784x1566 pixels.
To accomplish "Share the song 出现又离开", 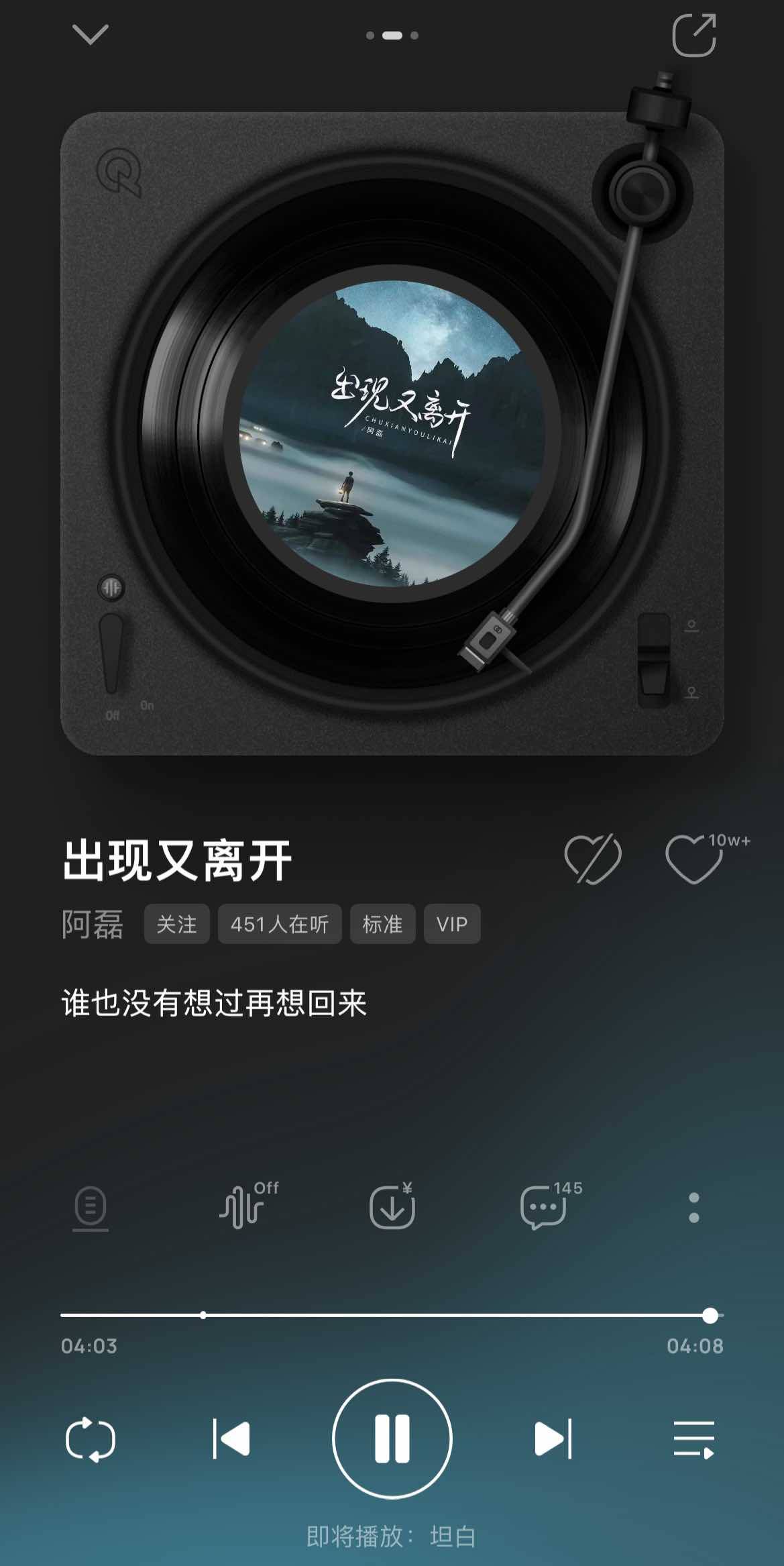I will coord(694,35).
